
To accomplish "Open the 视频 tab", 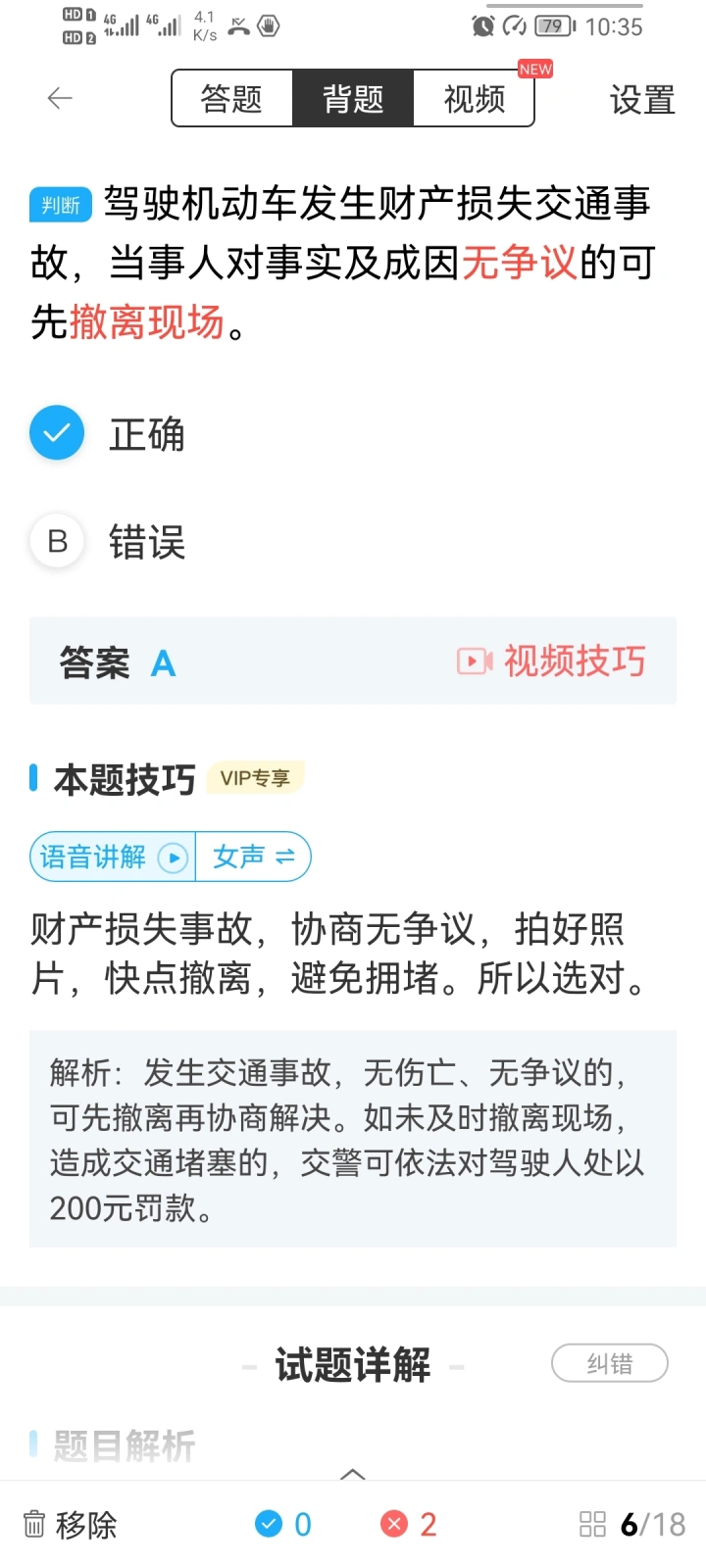I will (x=475, y=98).
